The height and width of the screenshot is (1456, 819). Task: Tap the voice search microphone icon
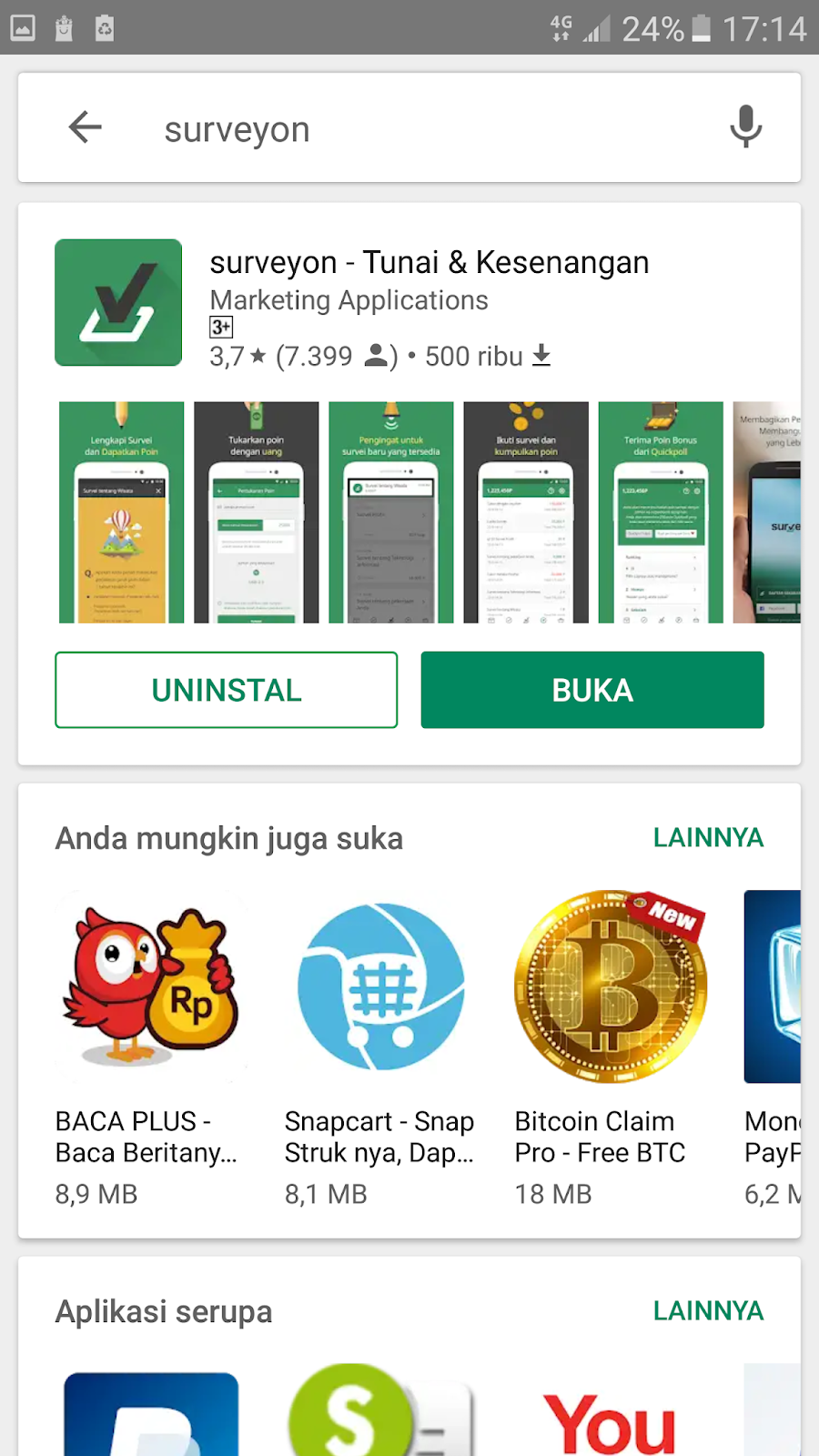(x=746, y=127)
